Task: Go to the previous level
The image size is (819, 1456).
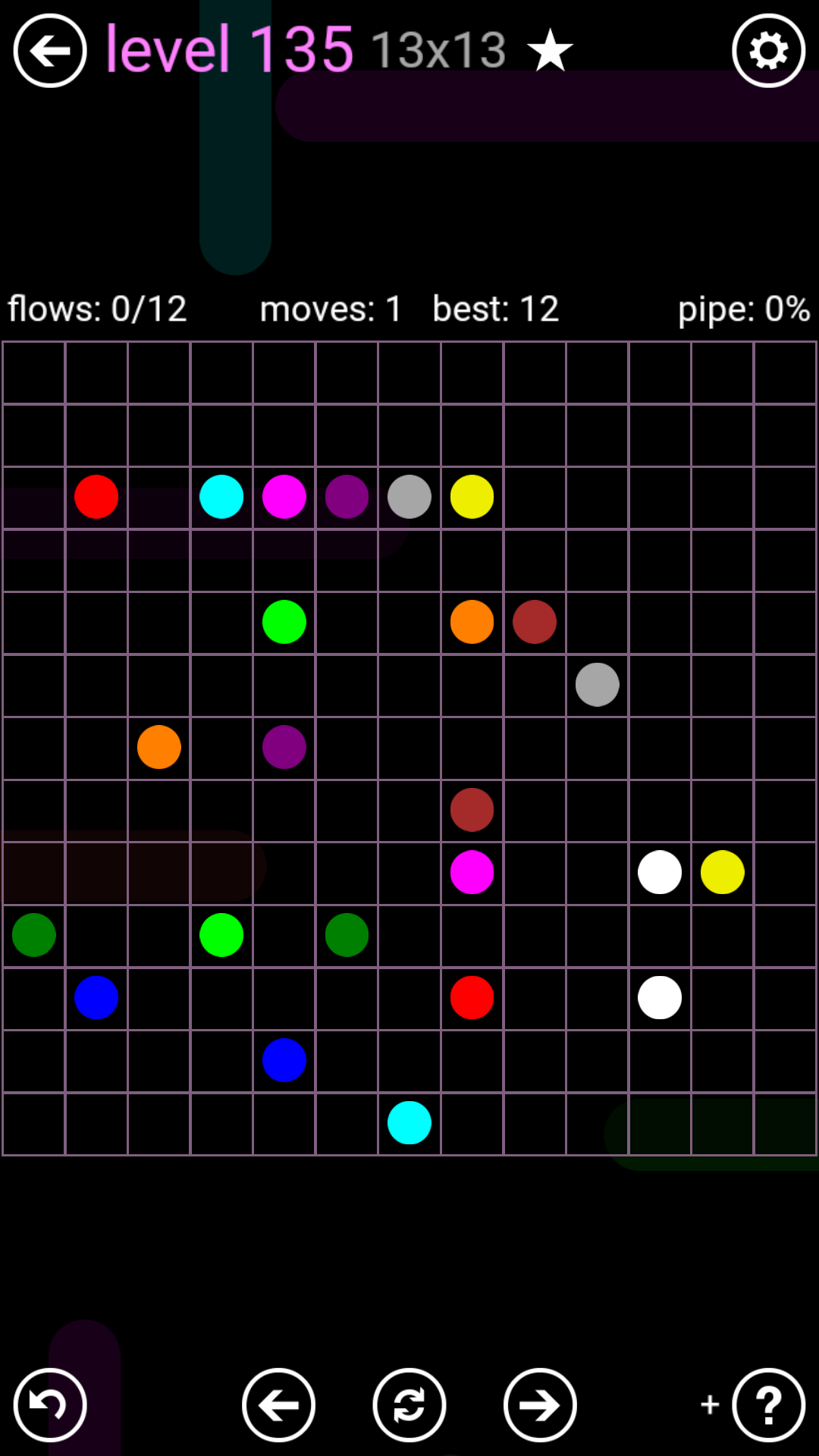Action: [x=278, y=1405]
